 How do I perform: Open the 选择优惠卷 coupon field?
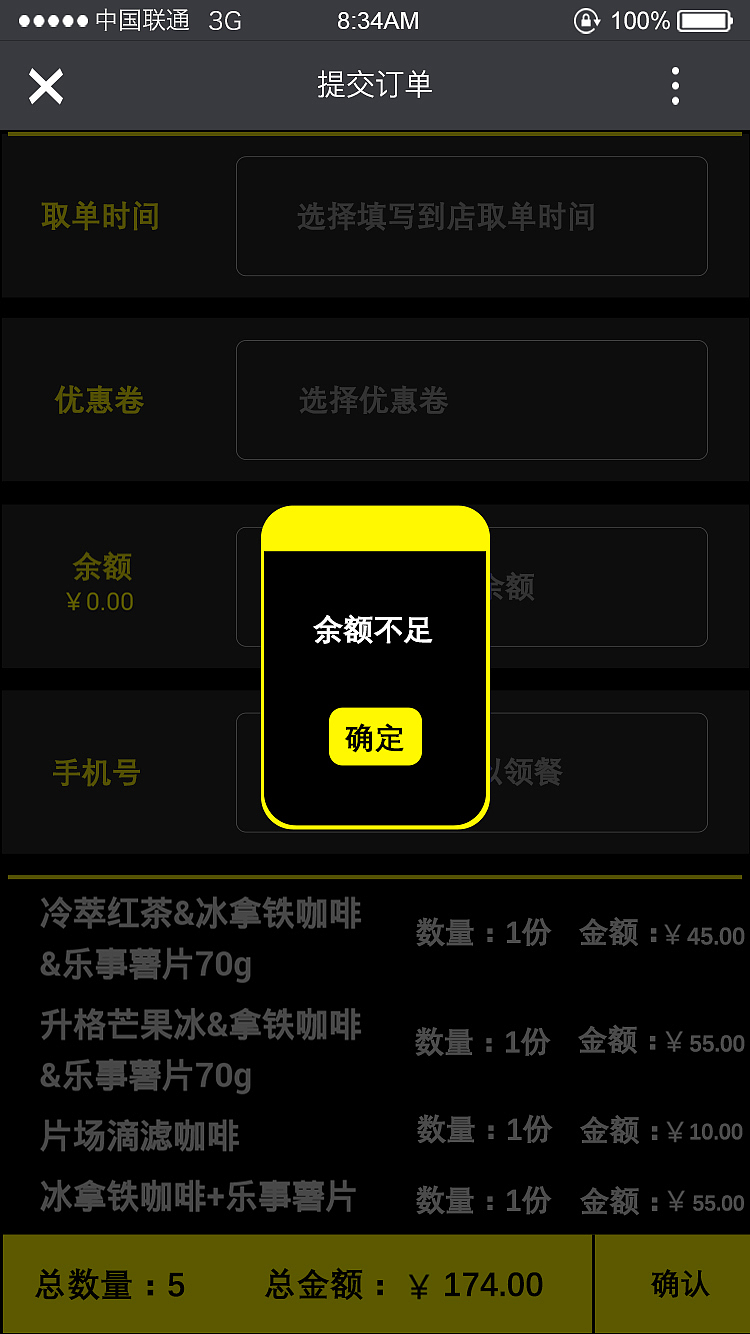pos(471,400)
